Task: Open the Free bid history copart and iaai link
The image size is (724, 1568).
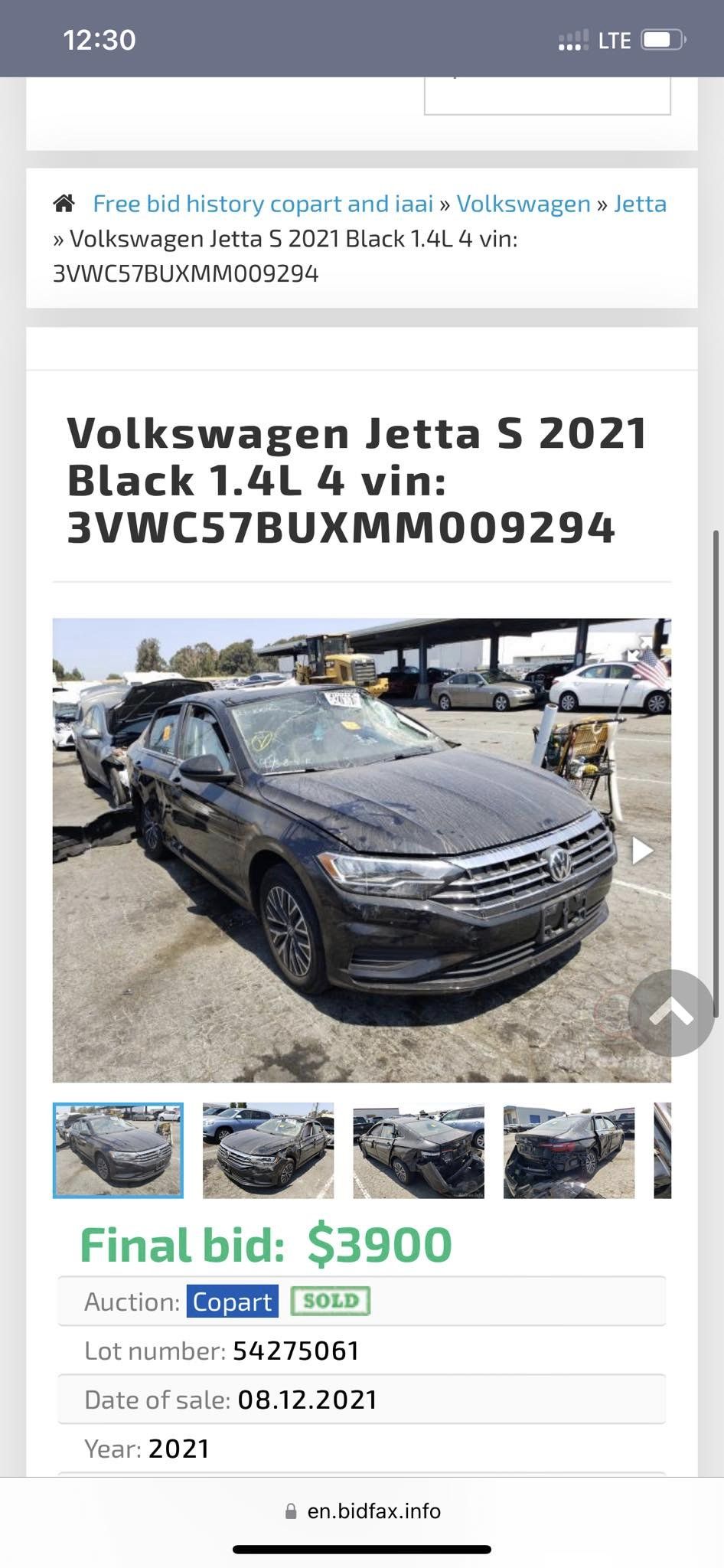Action: (x=263, y=204)
